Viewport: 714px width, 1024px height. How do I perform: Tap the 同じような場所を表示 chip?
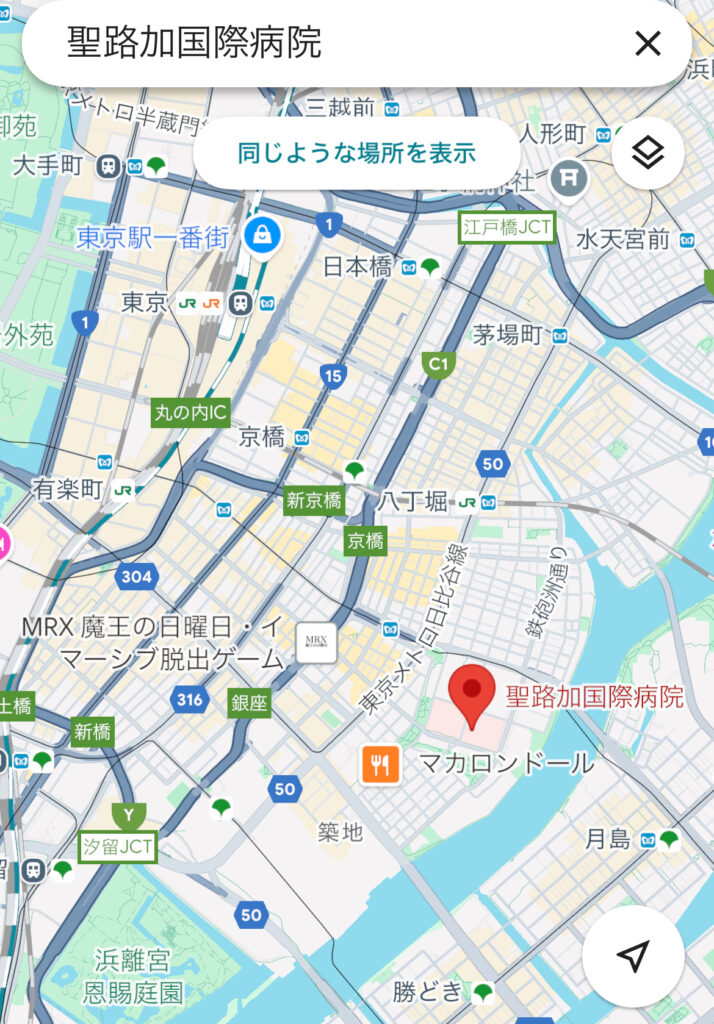click(x=356, y=153)
